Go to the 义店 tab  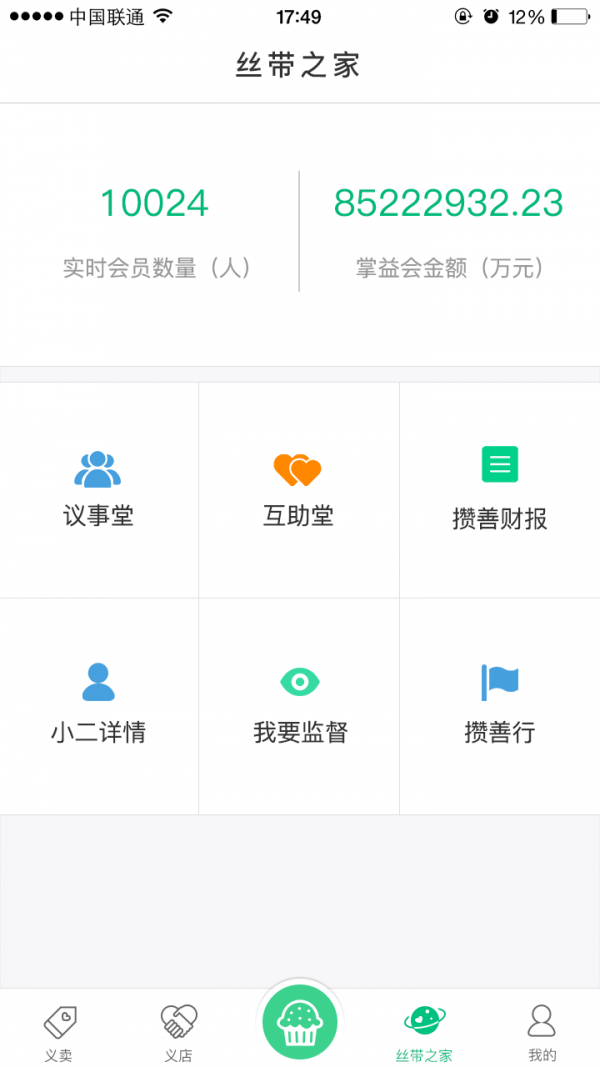click(178, 1032)
